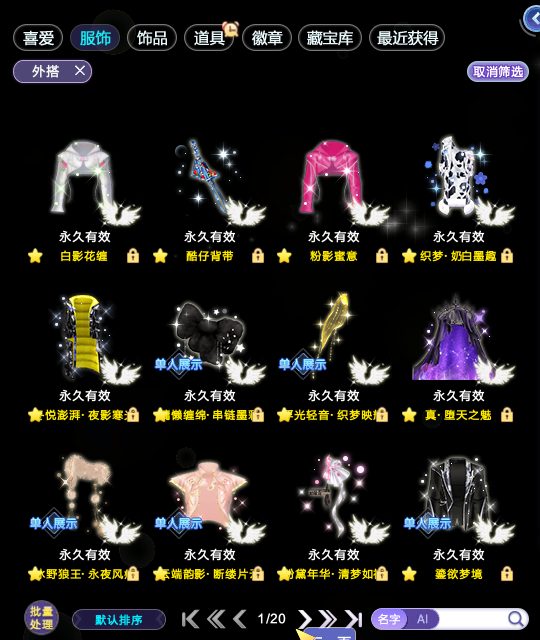Choose the 粉影蜜意 pink jacket
This screenshot has height=640, width=540.
334,182
